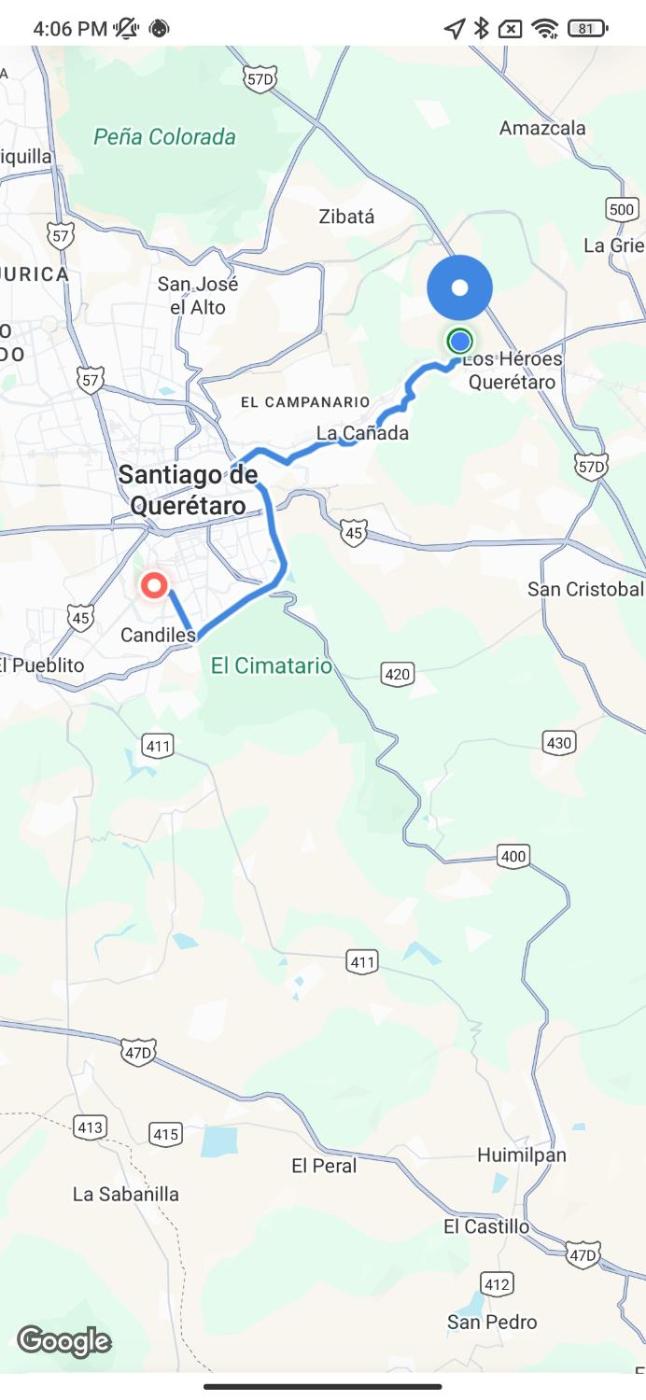Tap the red destination marker near Candiles
The width and height of the screenshot is (646, 1400).
click(x=153, y=585)
